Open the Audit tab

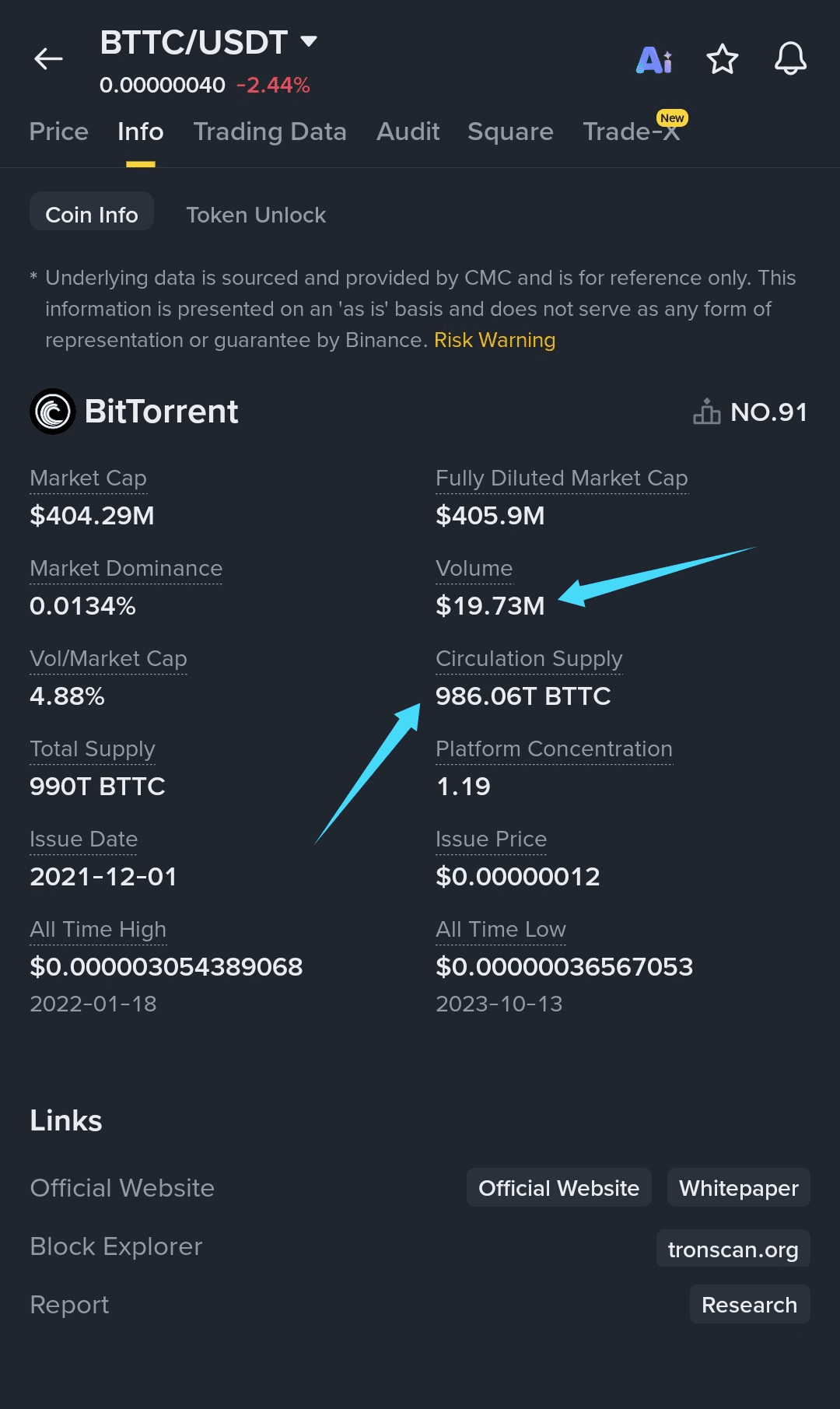408,131
